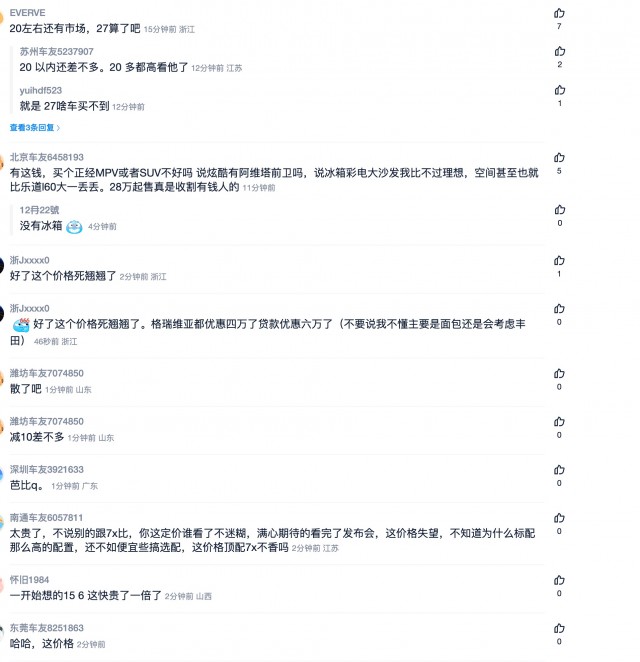The width and height of the screenshot is (640, 662).
Task: Like yuihdf523's reply
Action: point(559,90)
